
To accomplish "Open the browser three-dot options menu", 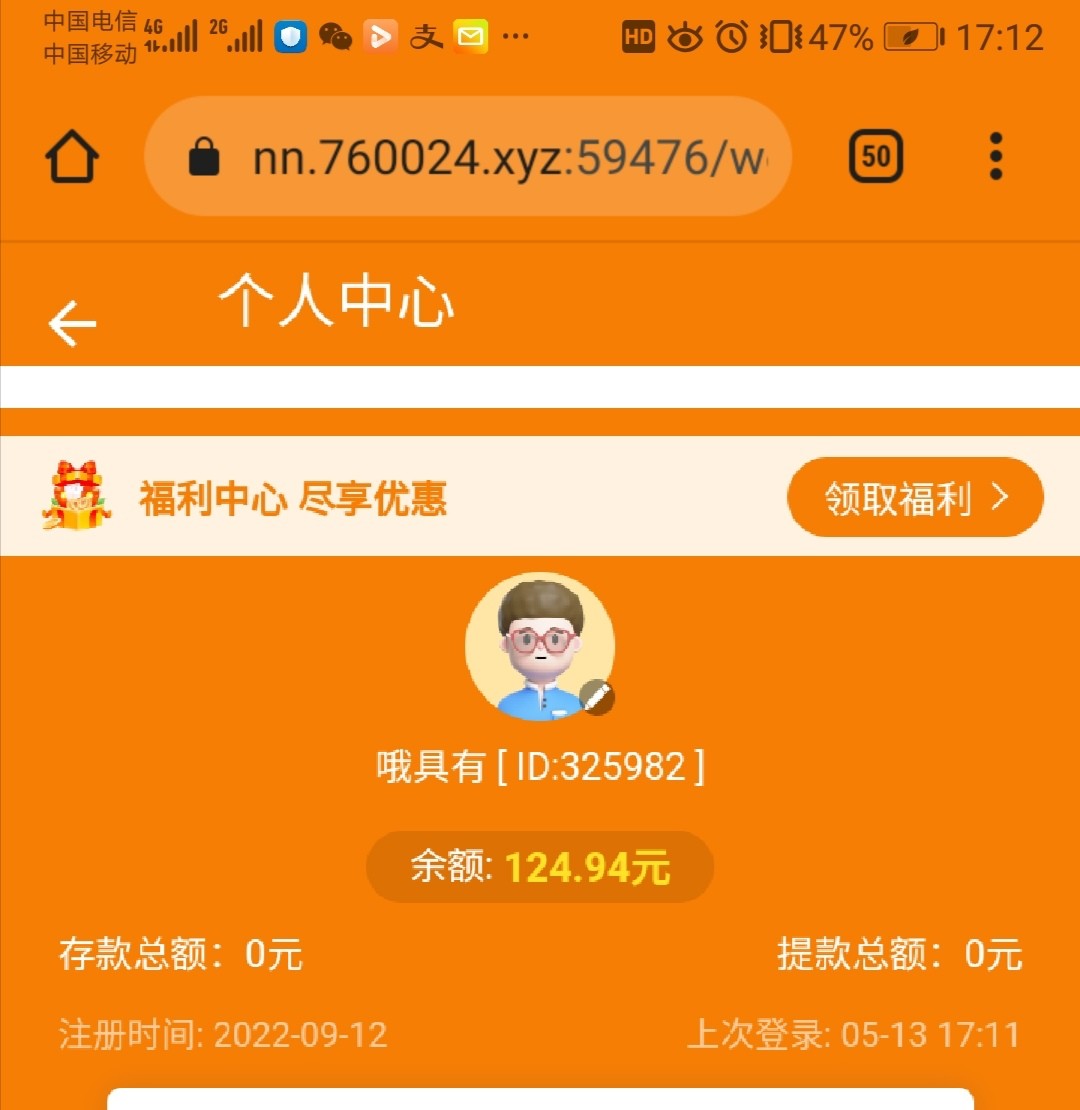I will (995, 156).
